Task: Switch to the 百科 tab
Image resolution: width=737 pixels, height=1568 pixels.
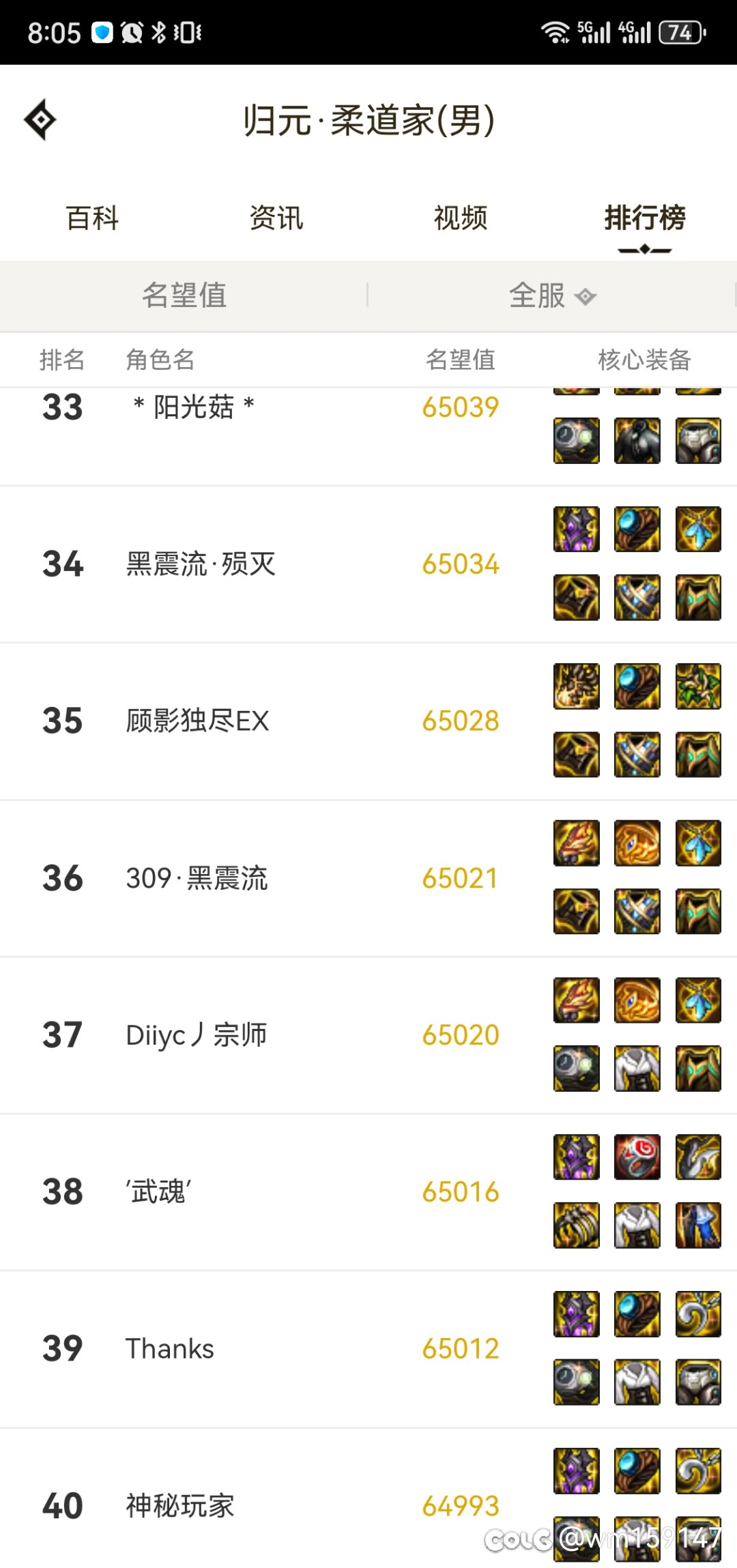Action: (92, 218)
